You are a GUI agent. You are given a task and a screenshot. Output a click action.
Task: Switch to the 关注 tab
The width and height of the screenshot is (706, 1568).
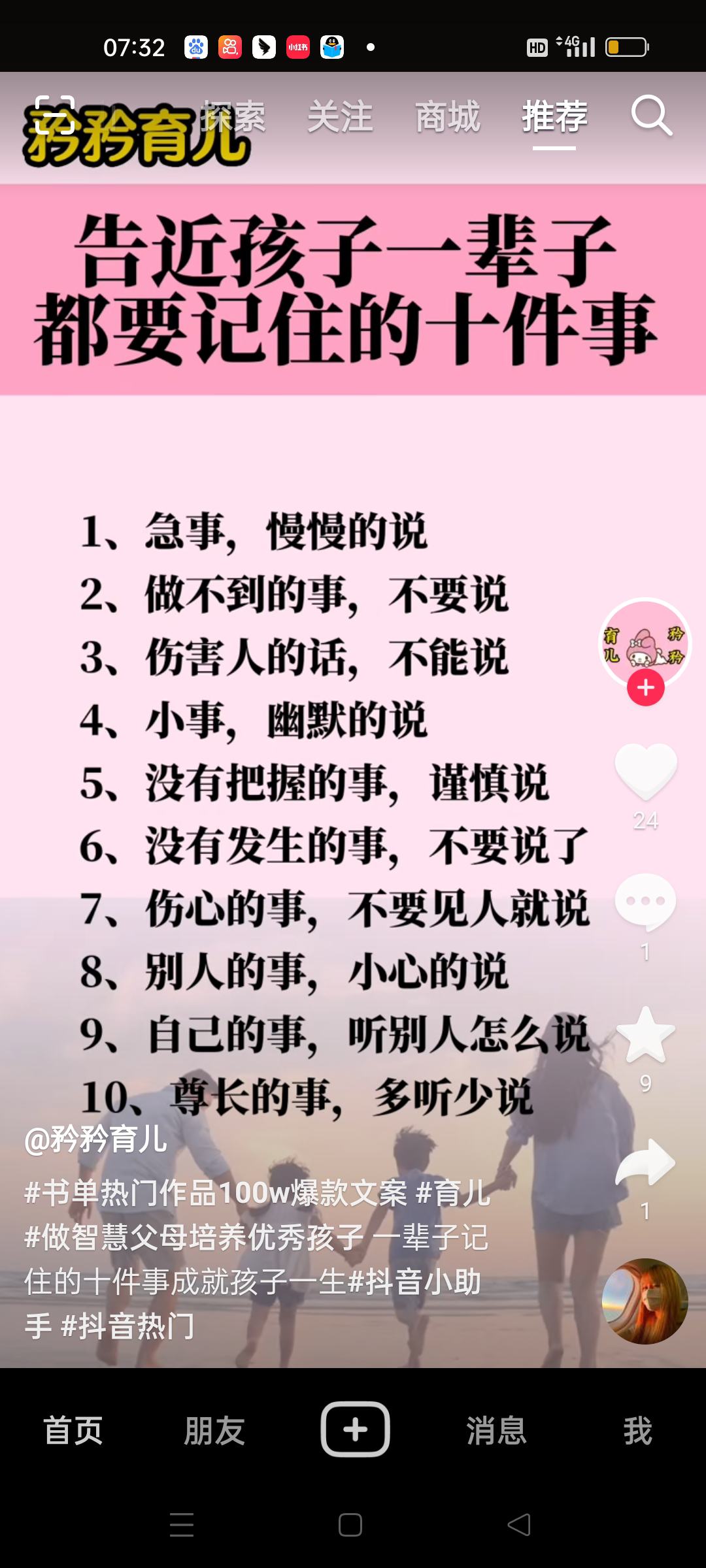(340, 117)
